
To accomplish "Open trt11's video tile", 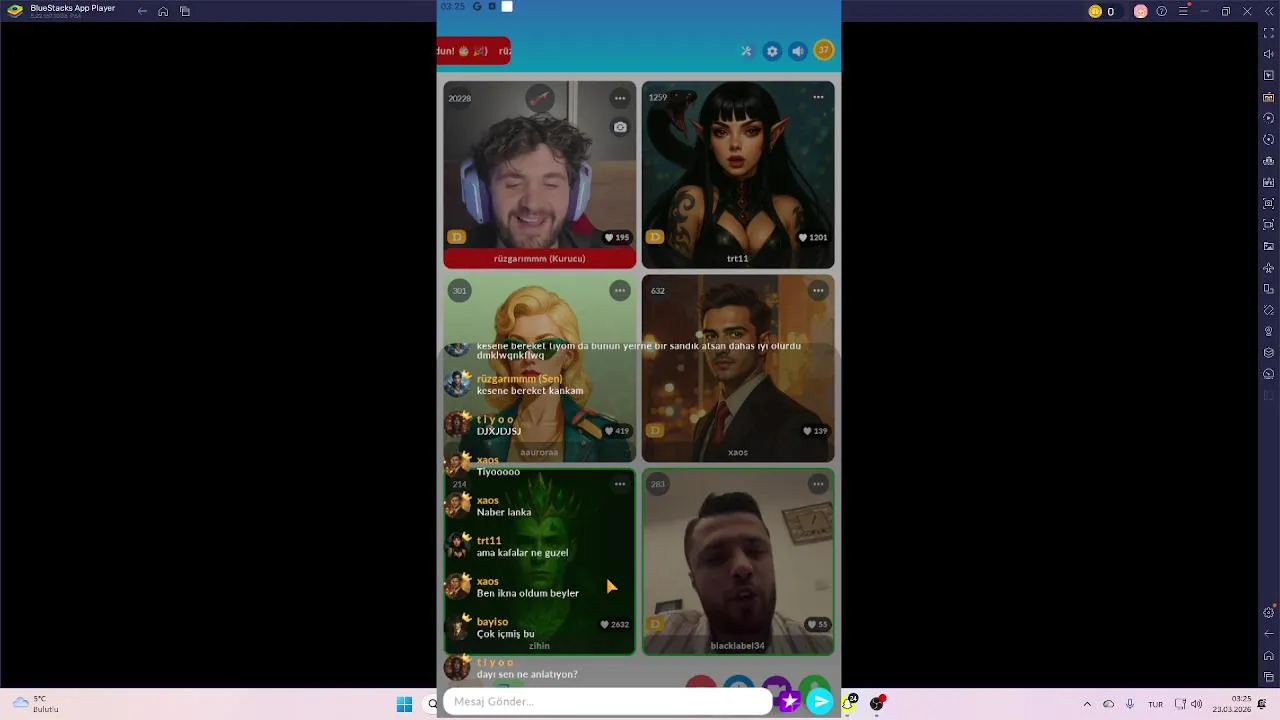I will tap(738, 170).
